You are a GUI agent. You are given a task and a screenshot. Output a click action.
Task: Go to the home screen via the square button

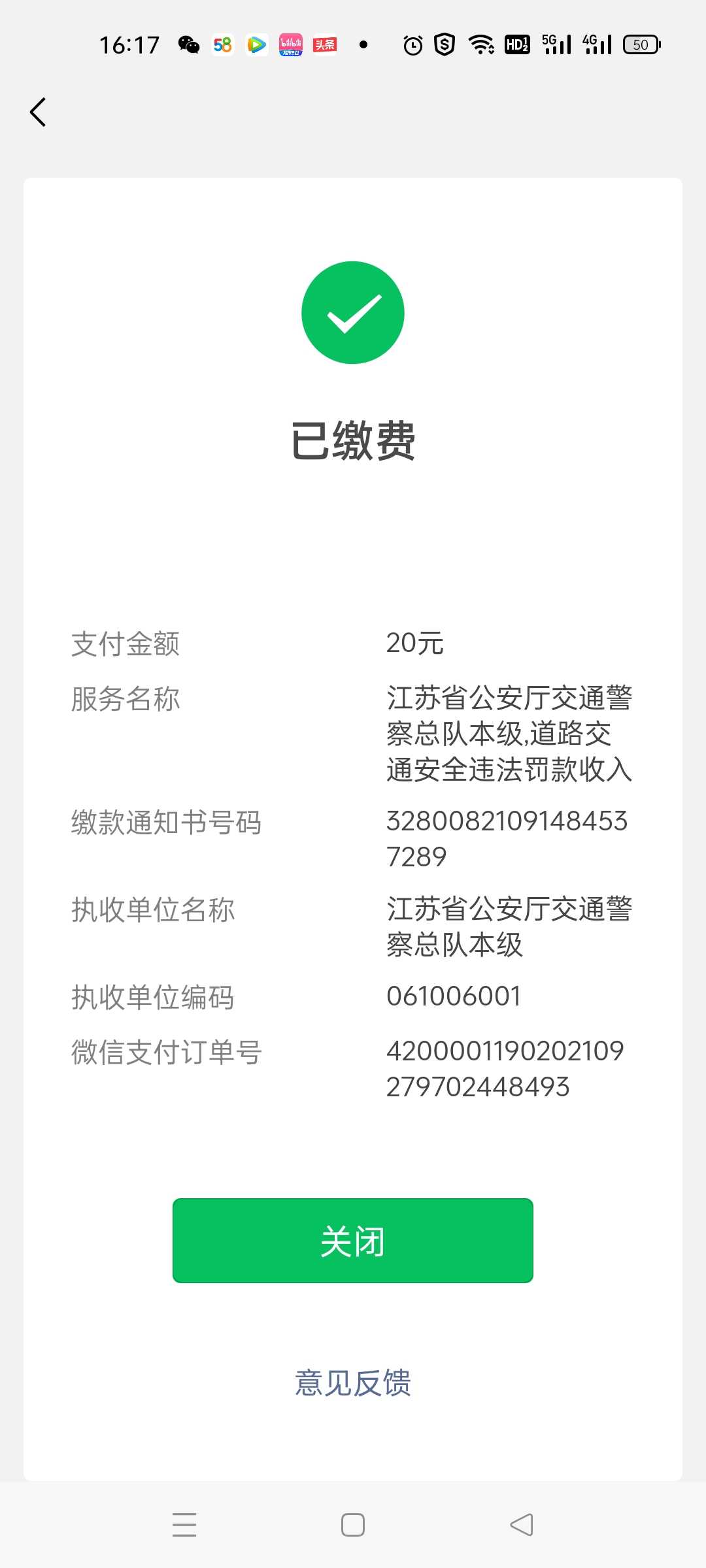point(353,1524)
